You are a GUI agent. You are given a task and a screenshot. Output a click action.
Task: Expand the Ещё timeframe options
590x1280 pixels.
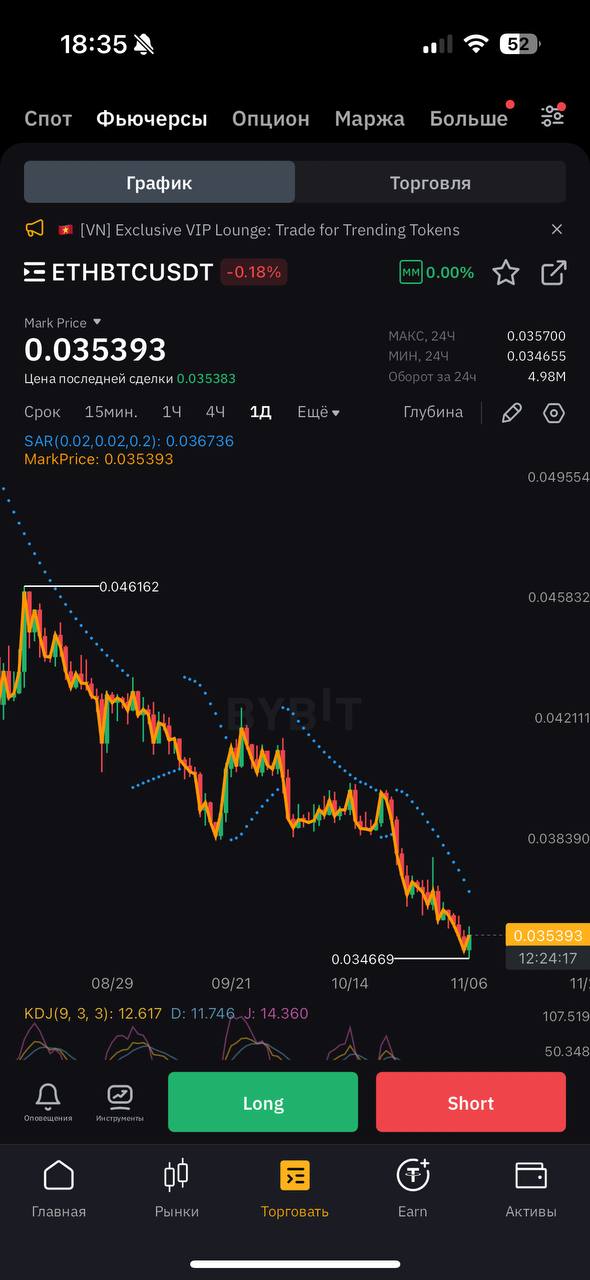318,412
